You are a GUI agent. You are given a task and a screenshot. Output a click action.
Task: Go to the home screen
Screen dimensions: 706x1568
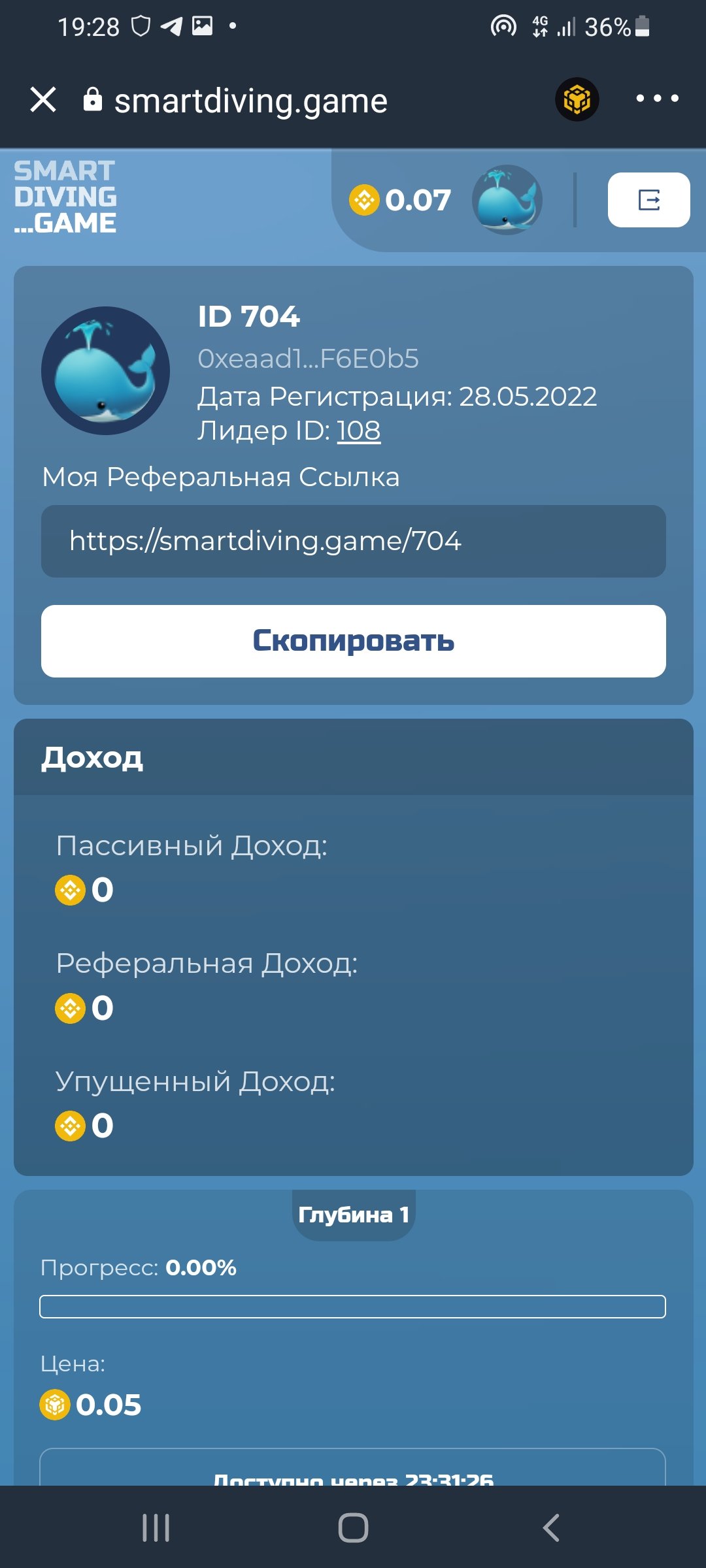(x=353, y=1527)
